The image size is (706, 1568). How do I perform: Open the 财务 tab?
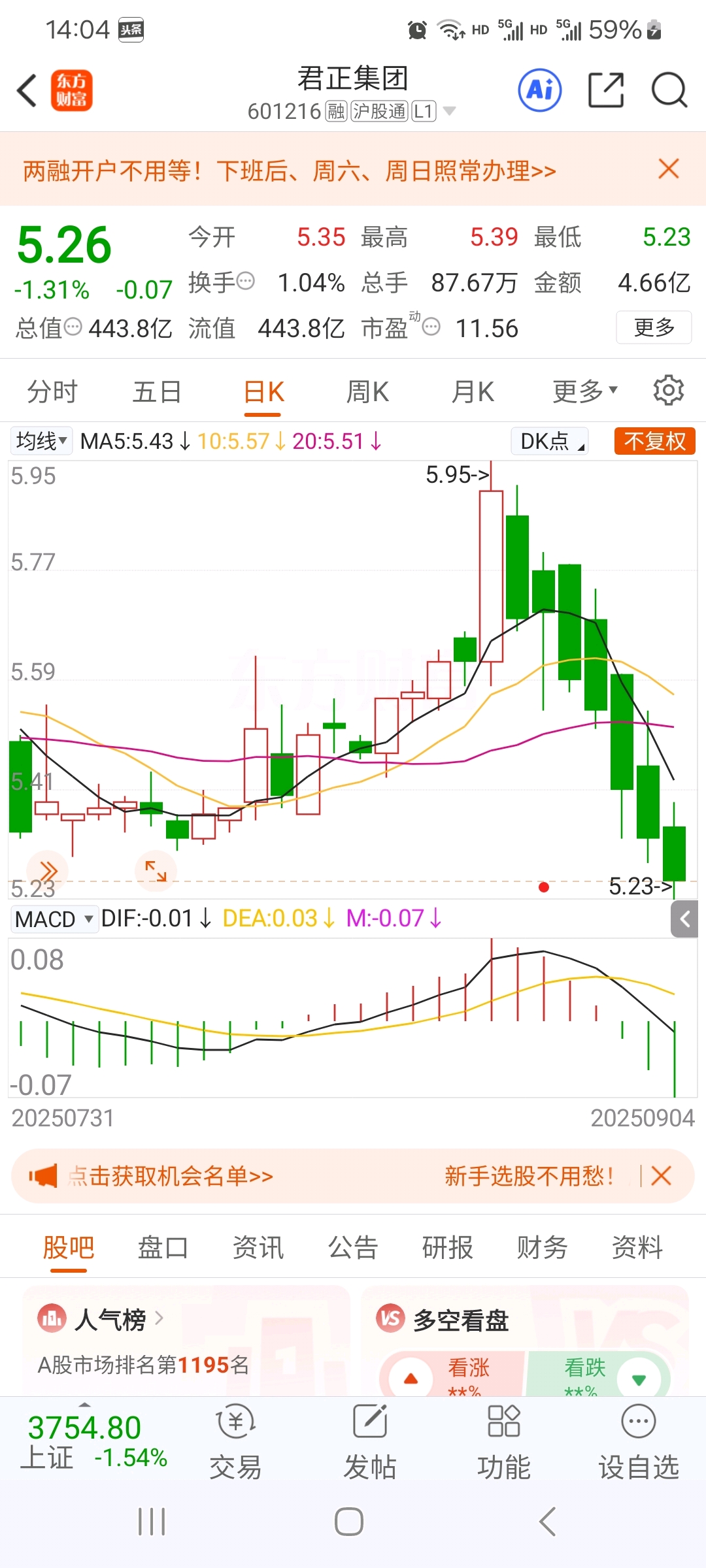[542, 1247]
